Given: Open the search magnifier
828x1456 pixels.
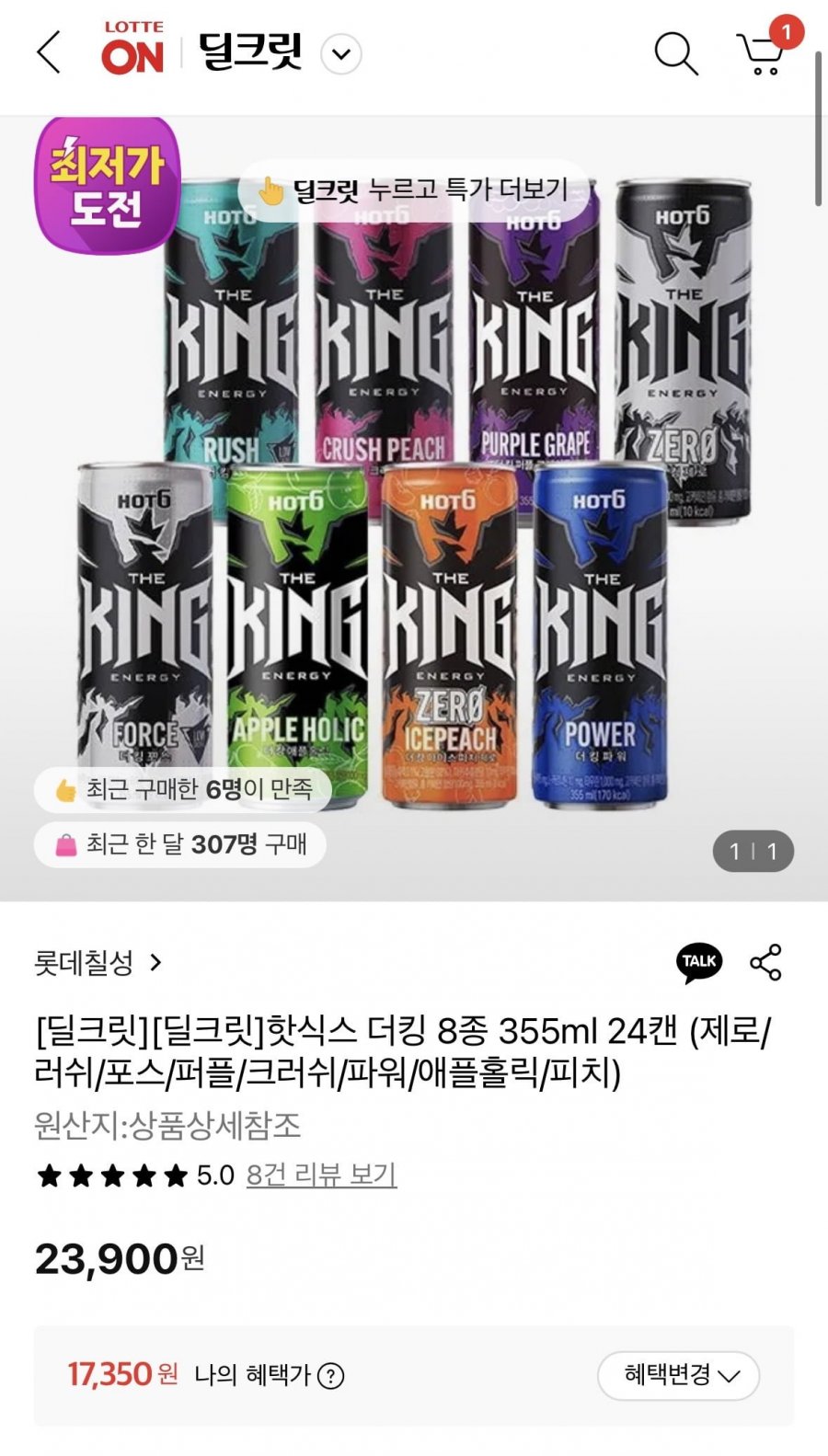Looking at the screenshot, I should click(x=676, y=53).
